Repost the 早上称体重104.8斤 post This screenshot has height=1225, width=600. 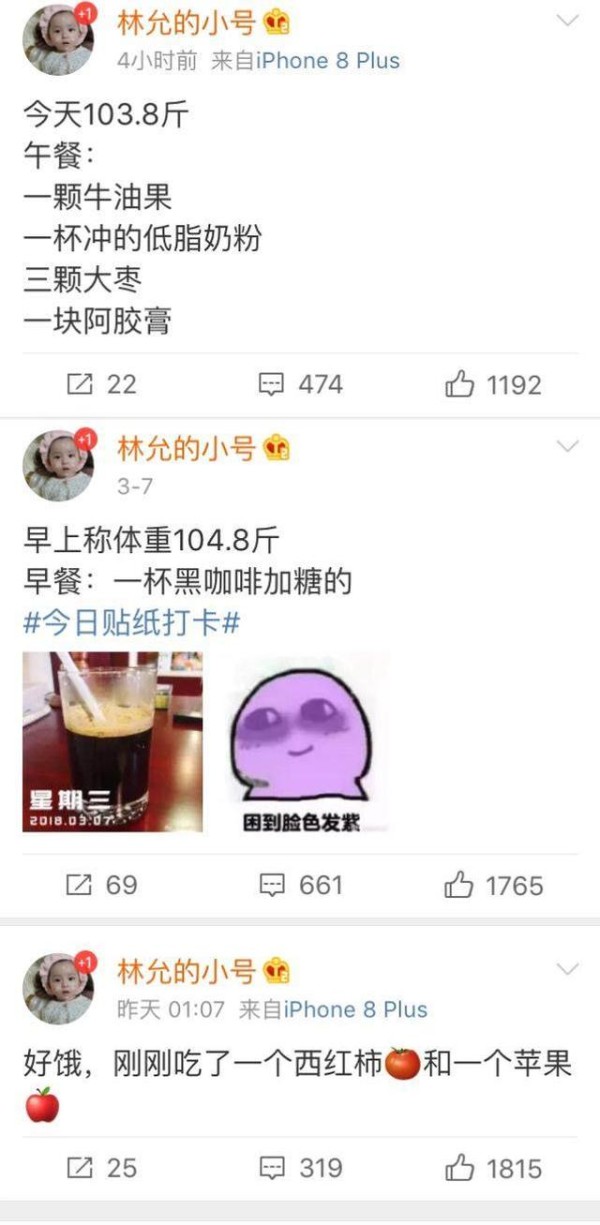(x=101, y=886)
